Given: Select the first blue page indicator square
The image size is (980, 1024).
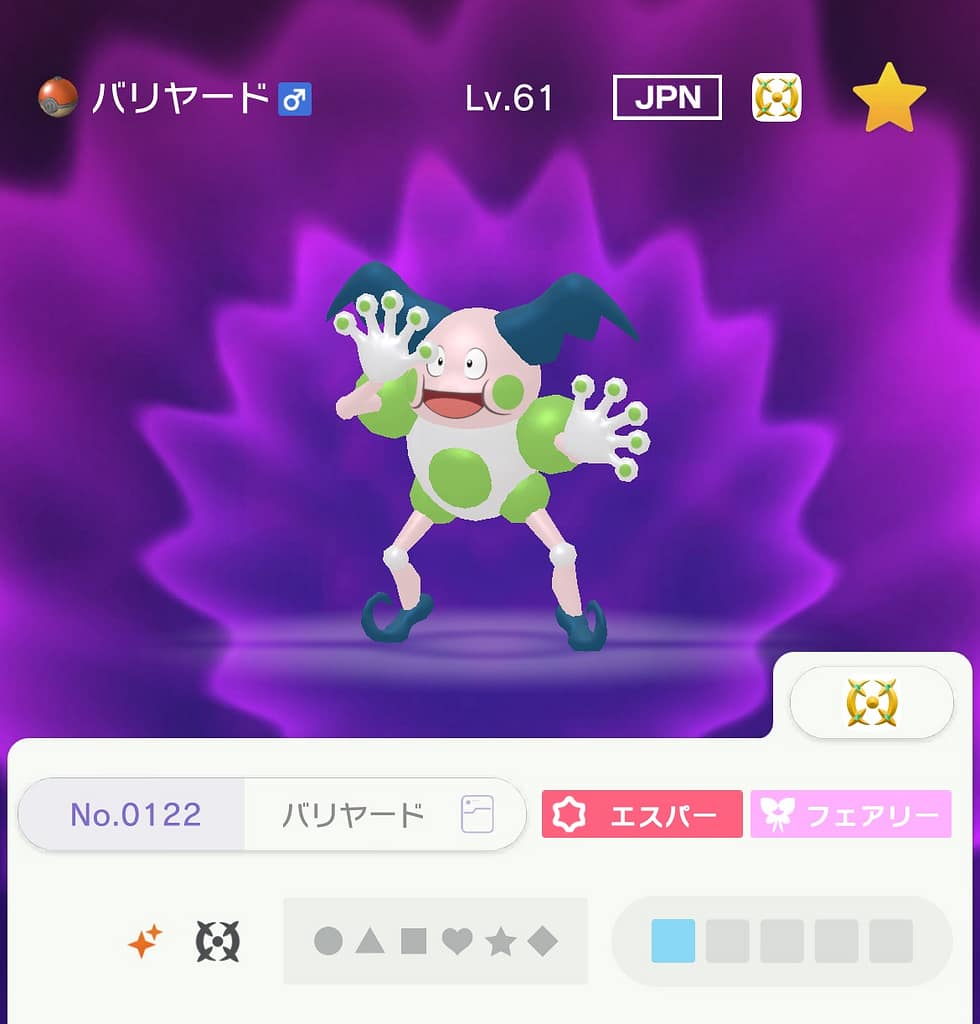Looking at the screenshot, I should (x=673, y=941).
